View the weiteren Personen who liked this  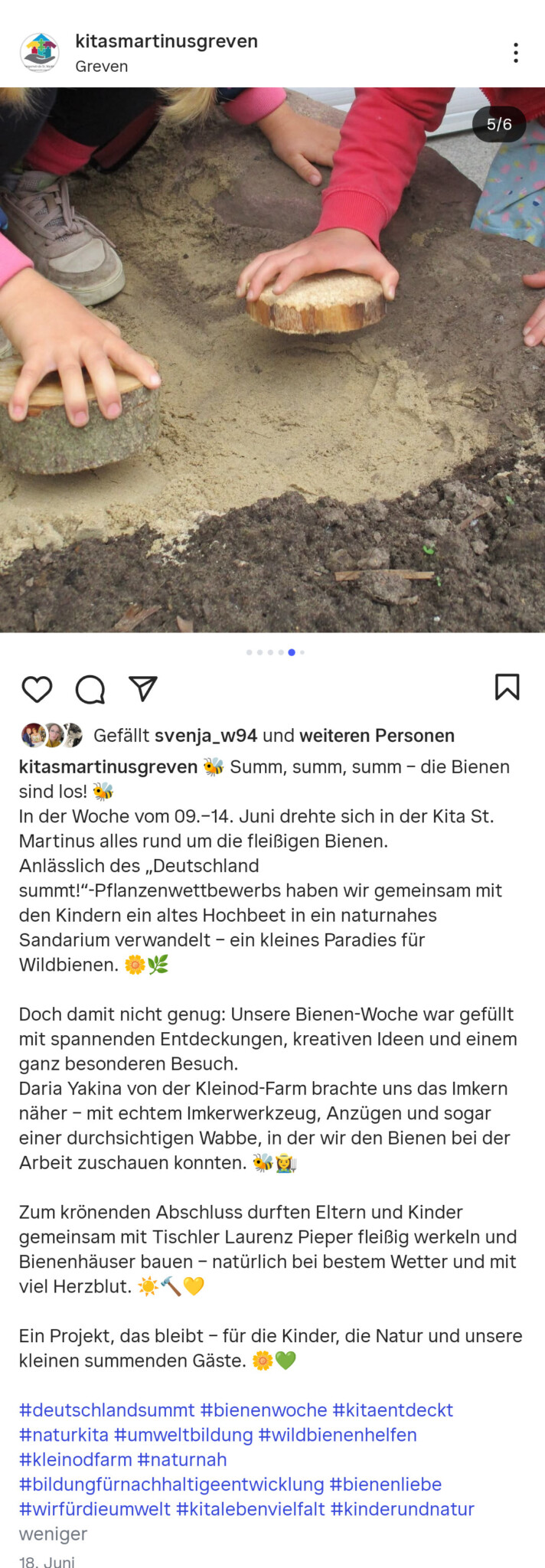click(377, 736)
